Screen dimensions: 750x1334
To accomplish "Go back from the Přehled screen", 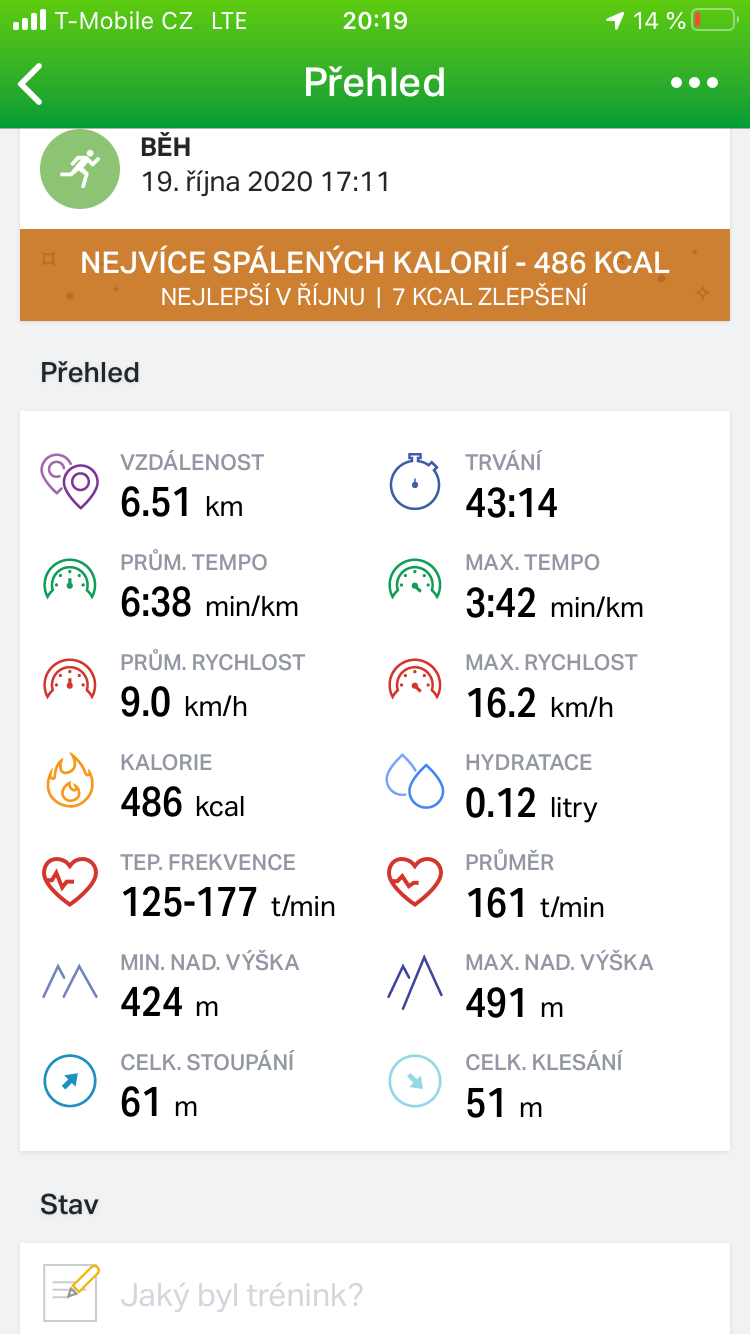I will point(32,83).
